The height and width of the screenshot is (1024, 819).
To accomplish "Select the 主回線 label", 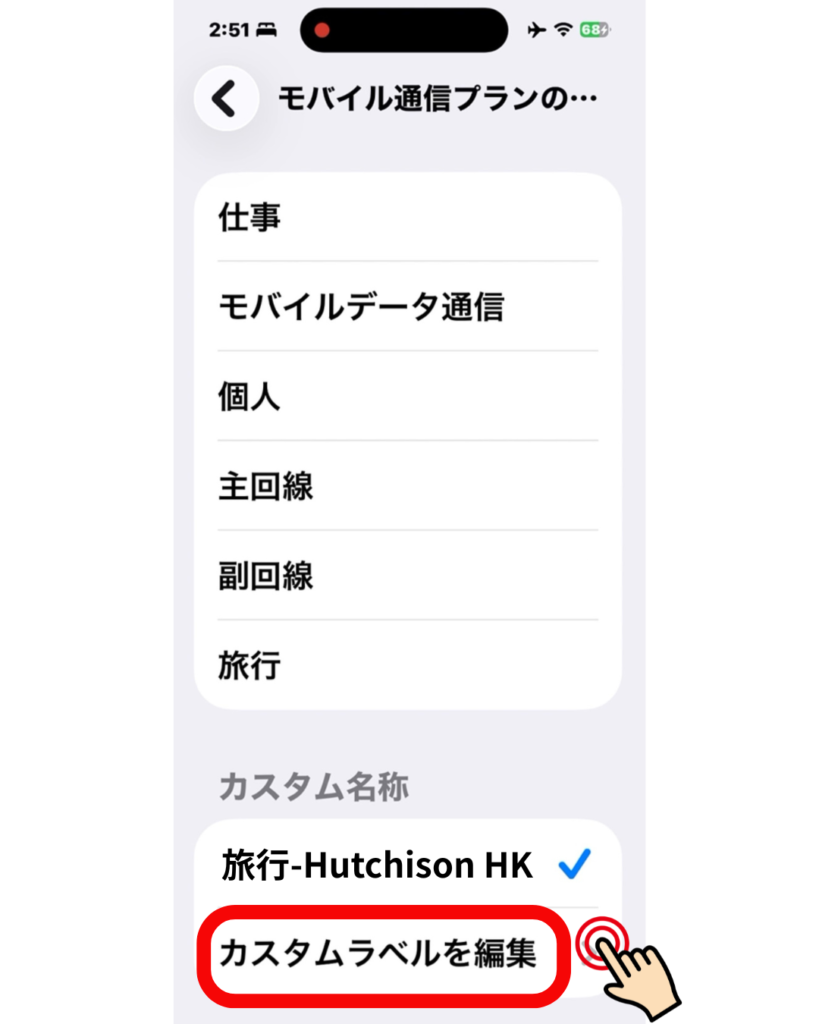I will pyautogui.click(x=408, y=486).
